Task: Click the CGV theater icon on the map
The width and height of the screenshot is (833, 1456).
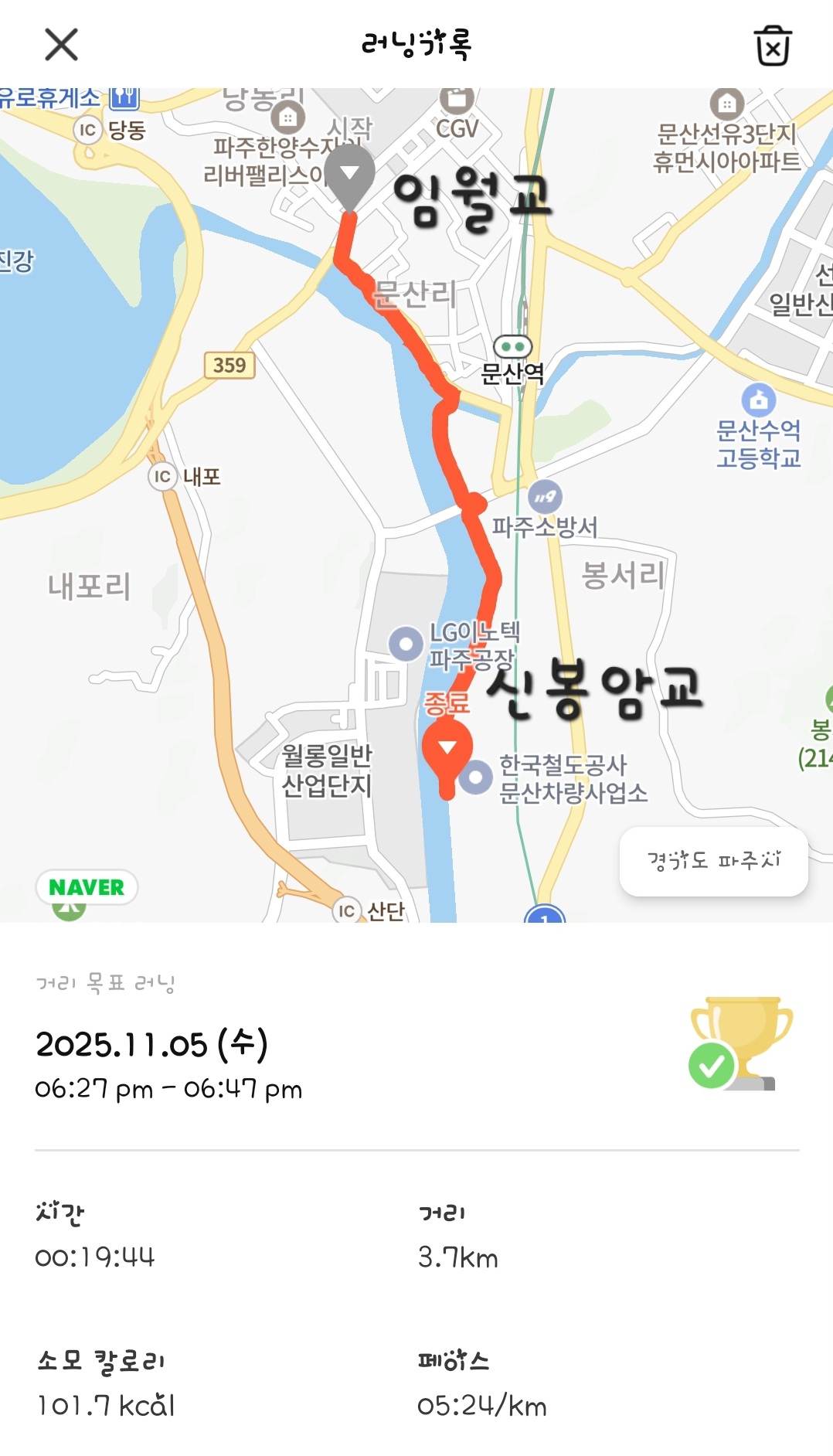Action: [x=456, y=97]
